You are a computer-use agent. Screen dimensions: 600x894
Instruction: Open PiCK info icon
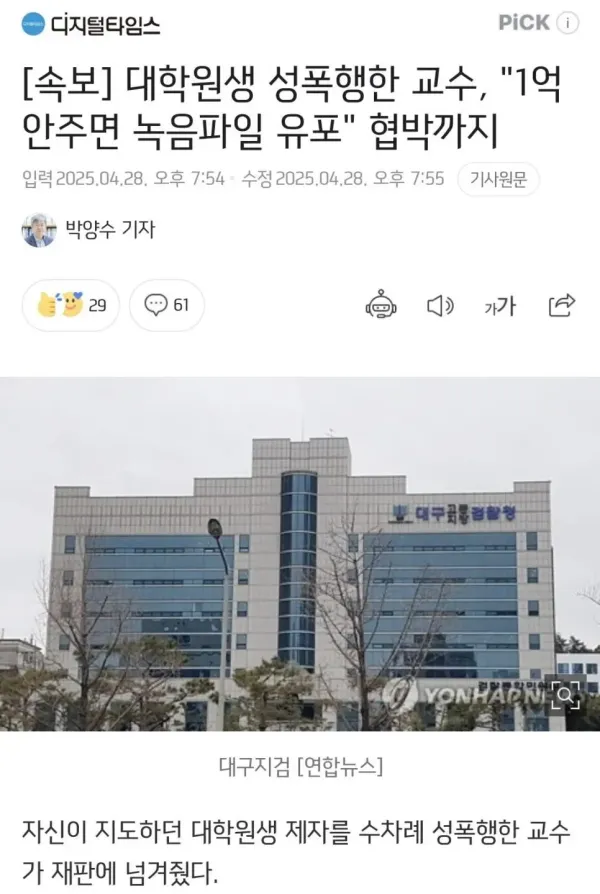(568, 22)
